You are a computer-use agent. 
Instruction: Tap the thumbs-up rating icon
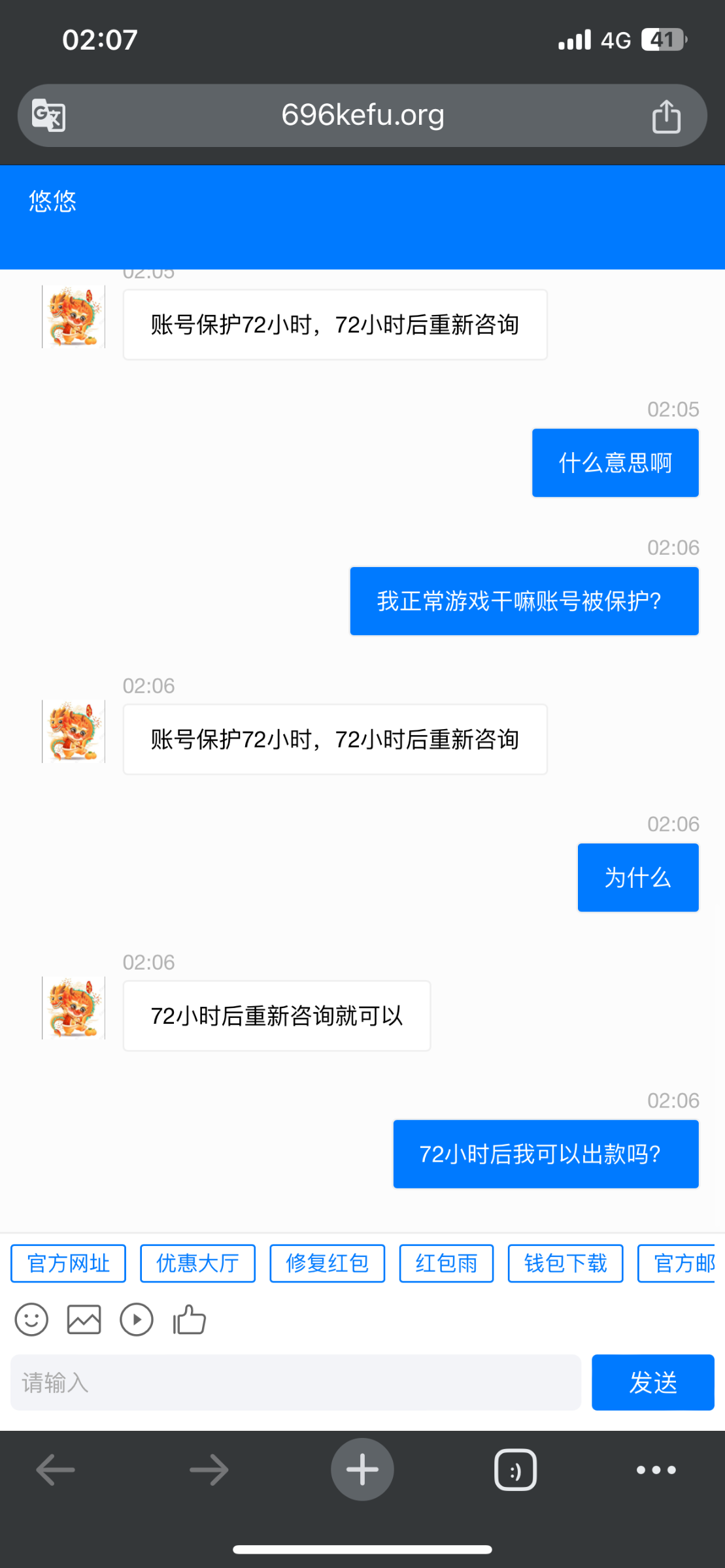click(189, 1319)
